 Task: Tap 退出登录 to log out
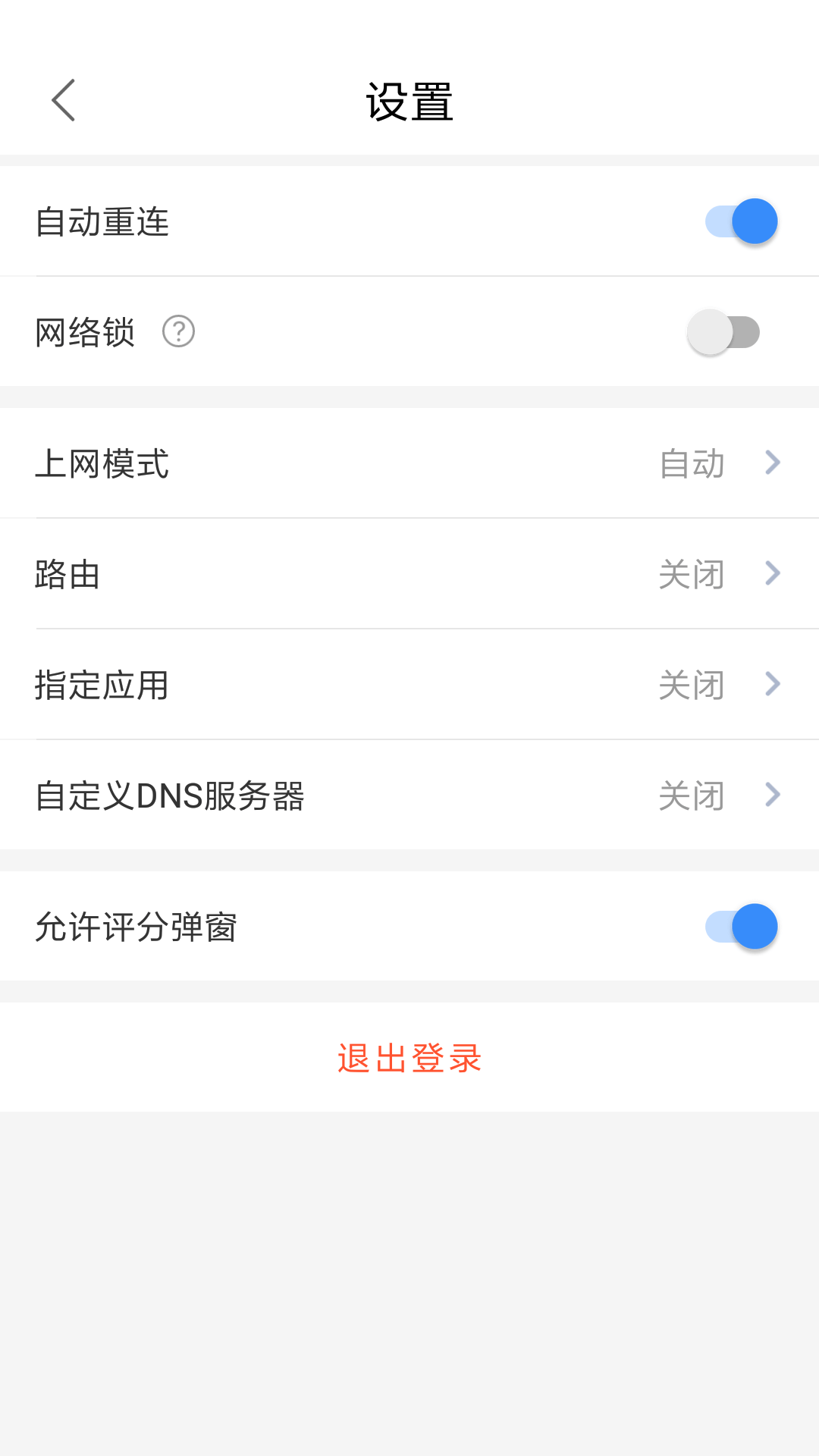[x=409, y=1058]
